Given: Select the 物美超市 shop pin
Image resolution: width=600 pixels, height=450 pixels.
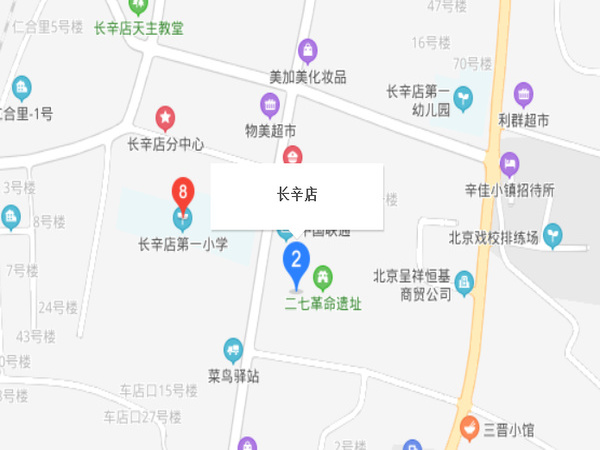Looking at the screenshot, I should [270, 104].
